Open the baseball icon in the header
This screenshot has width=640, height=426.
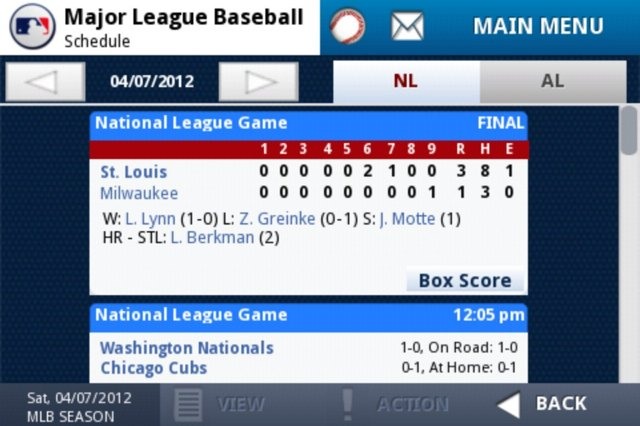point(347,27)
